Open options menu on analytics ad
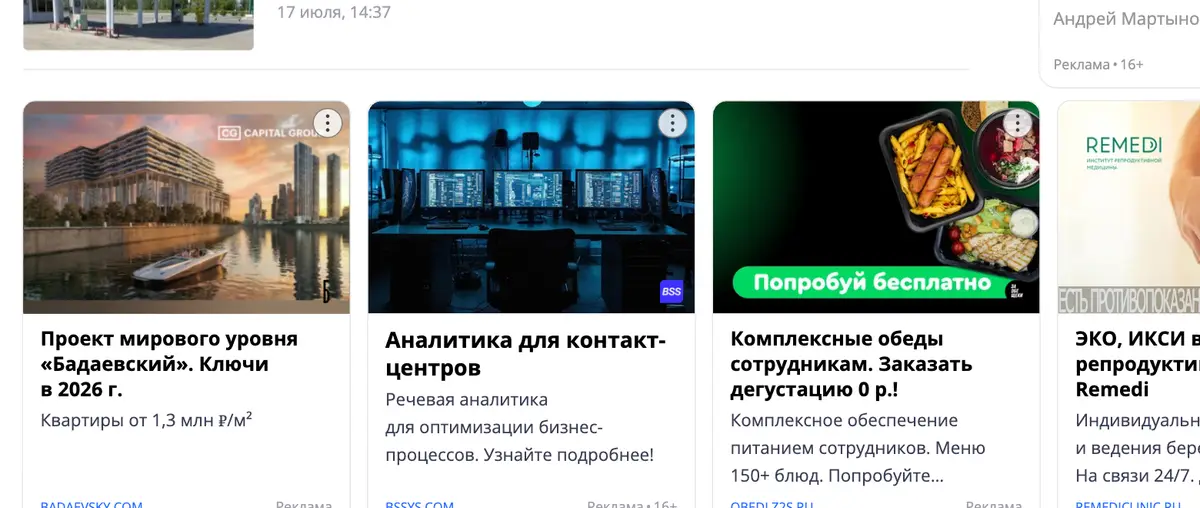 click(x=673, y=123)
